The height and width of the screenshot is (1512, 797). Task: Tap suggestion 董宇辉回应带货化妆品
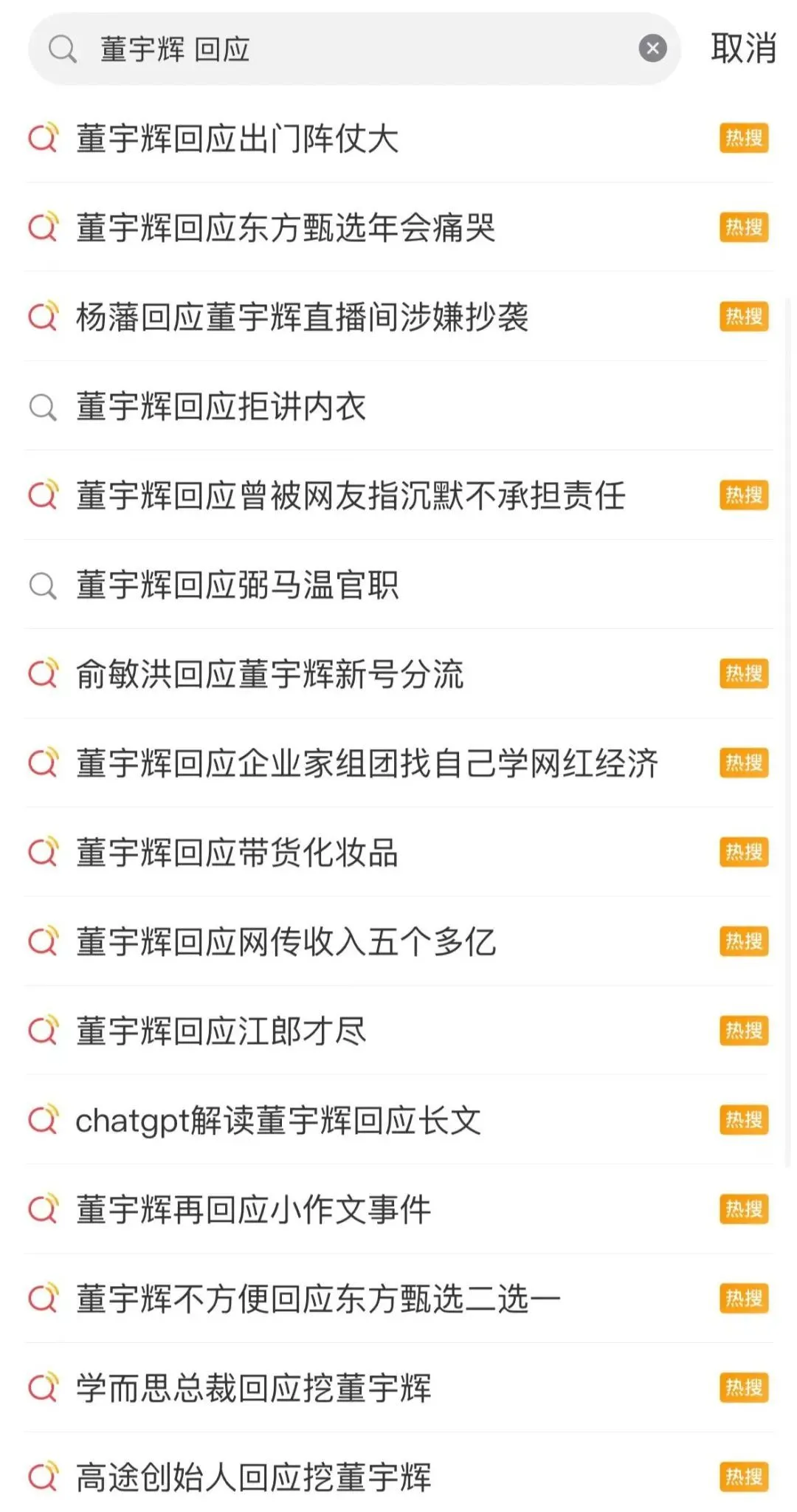[238, 853]
